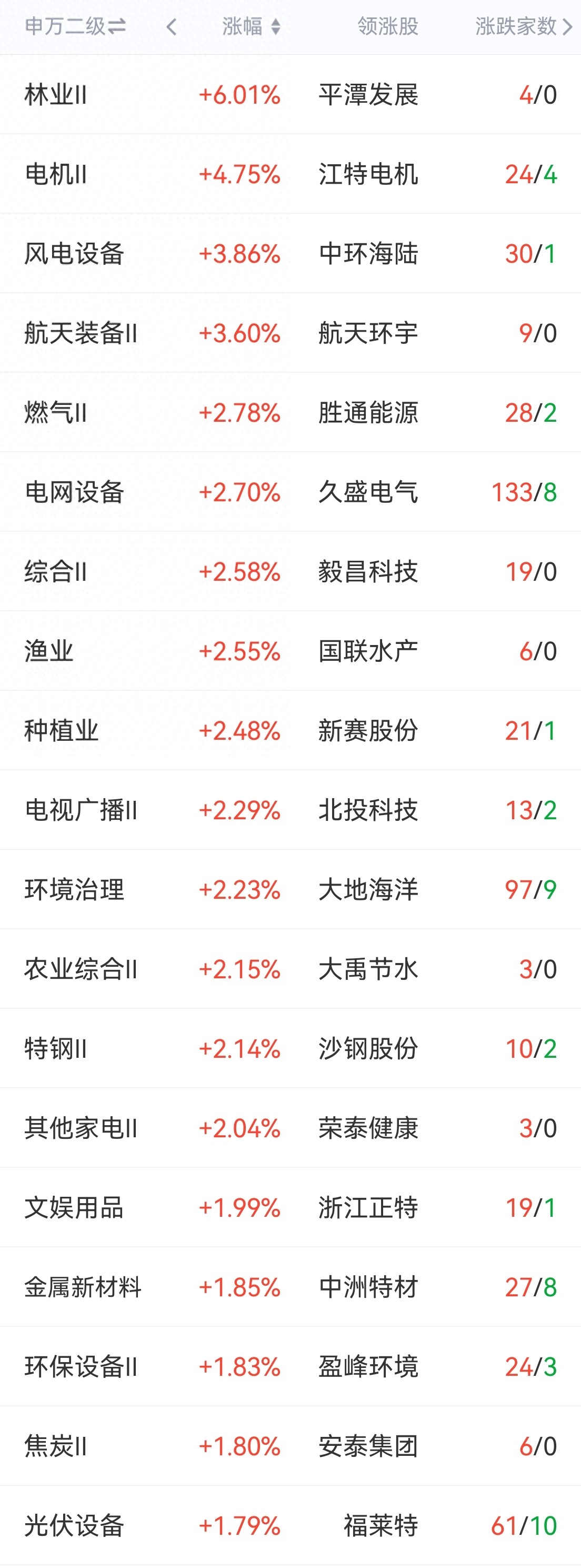Switch the 申万二级 industry classification
Screen dimensions: 581x1568
point(75,26)
